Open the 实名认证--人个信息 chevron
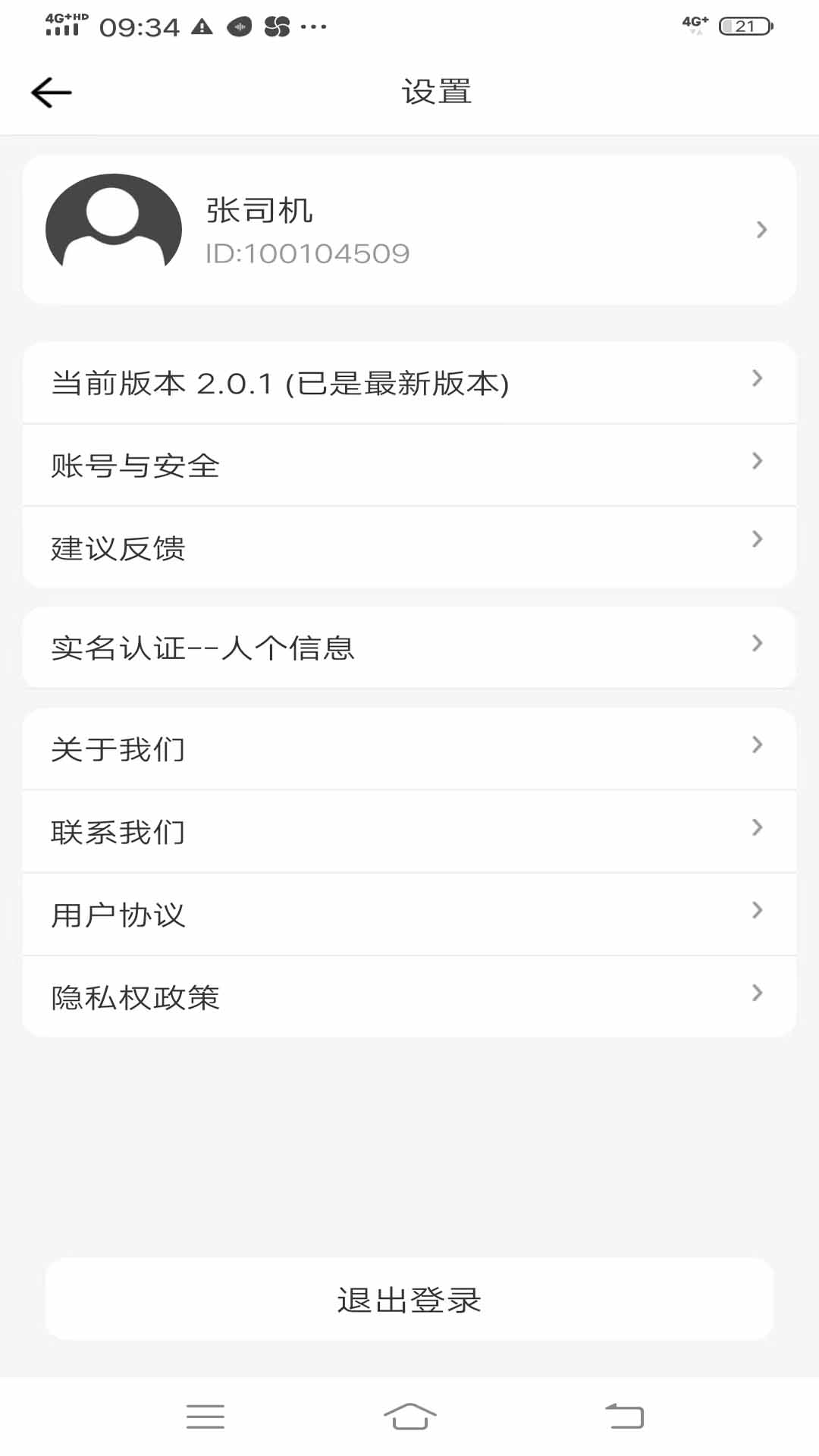Viewport: 819px width, 1456px height. (x=756, y=643)
